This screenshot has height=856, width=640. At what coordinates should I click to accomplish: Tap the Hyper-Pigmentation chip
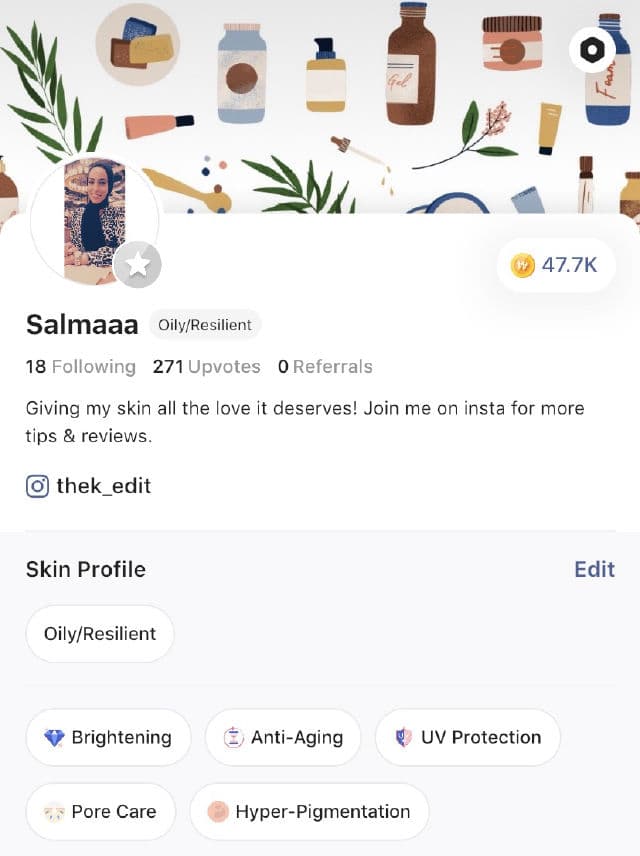pos(309,811)
